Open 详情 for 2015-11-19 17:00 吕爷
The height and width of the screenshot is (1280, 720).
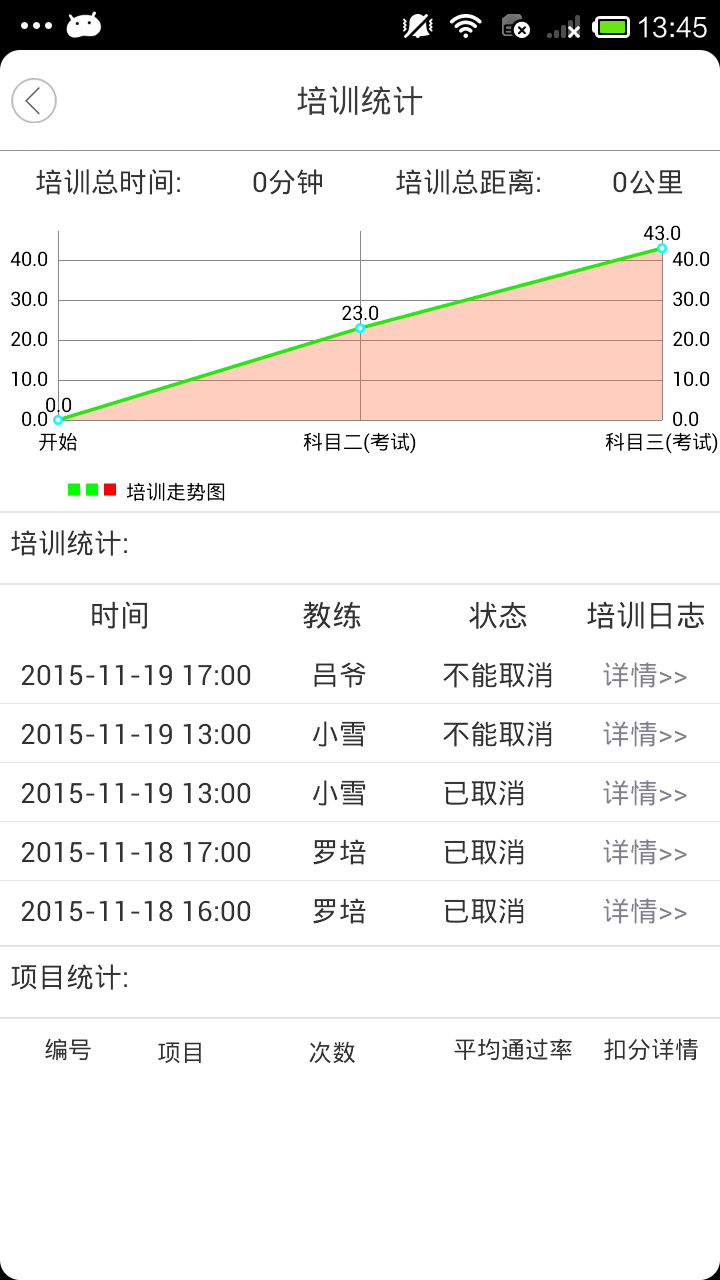(645, 675)
